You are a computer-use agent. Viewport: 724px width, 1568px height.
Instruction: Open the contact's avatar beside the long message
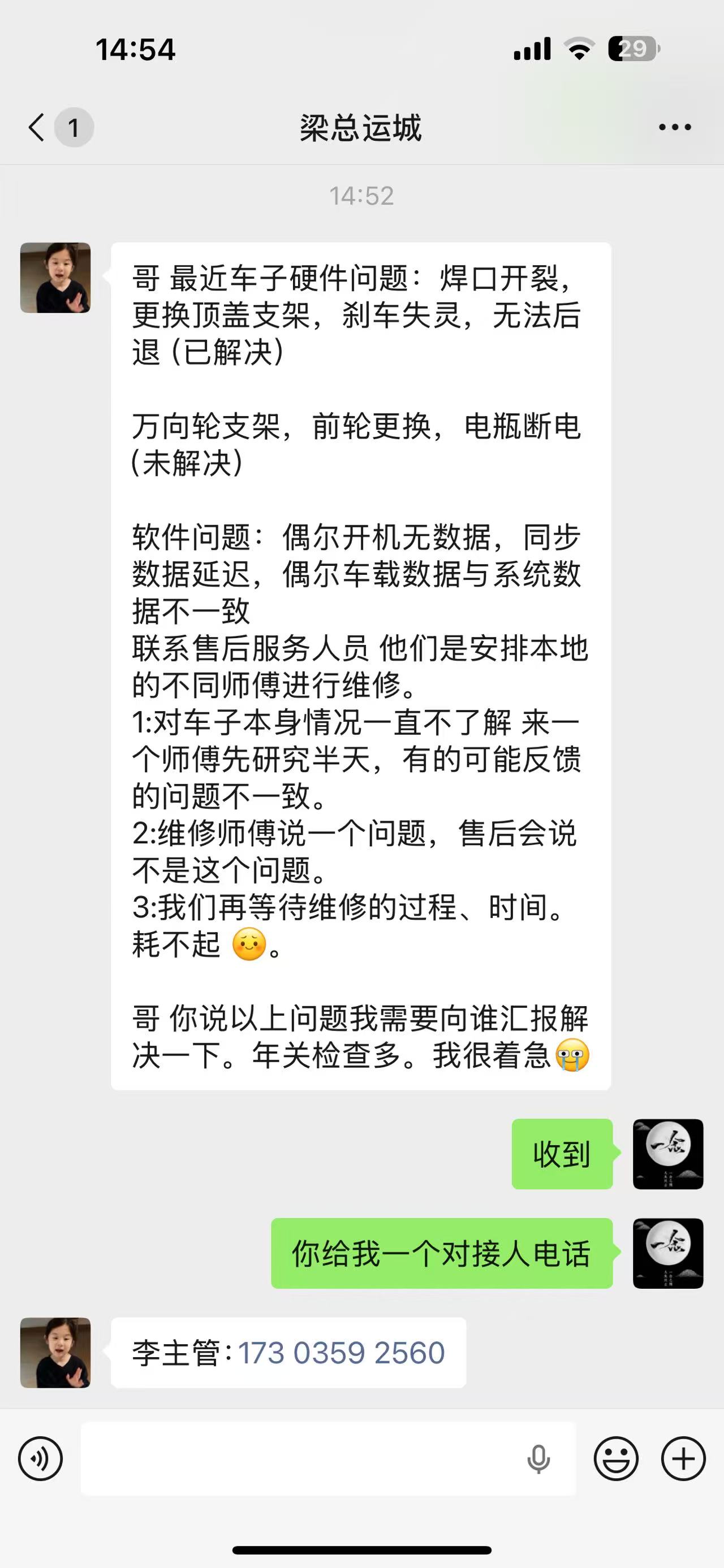[x=55, y=278]
